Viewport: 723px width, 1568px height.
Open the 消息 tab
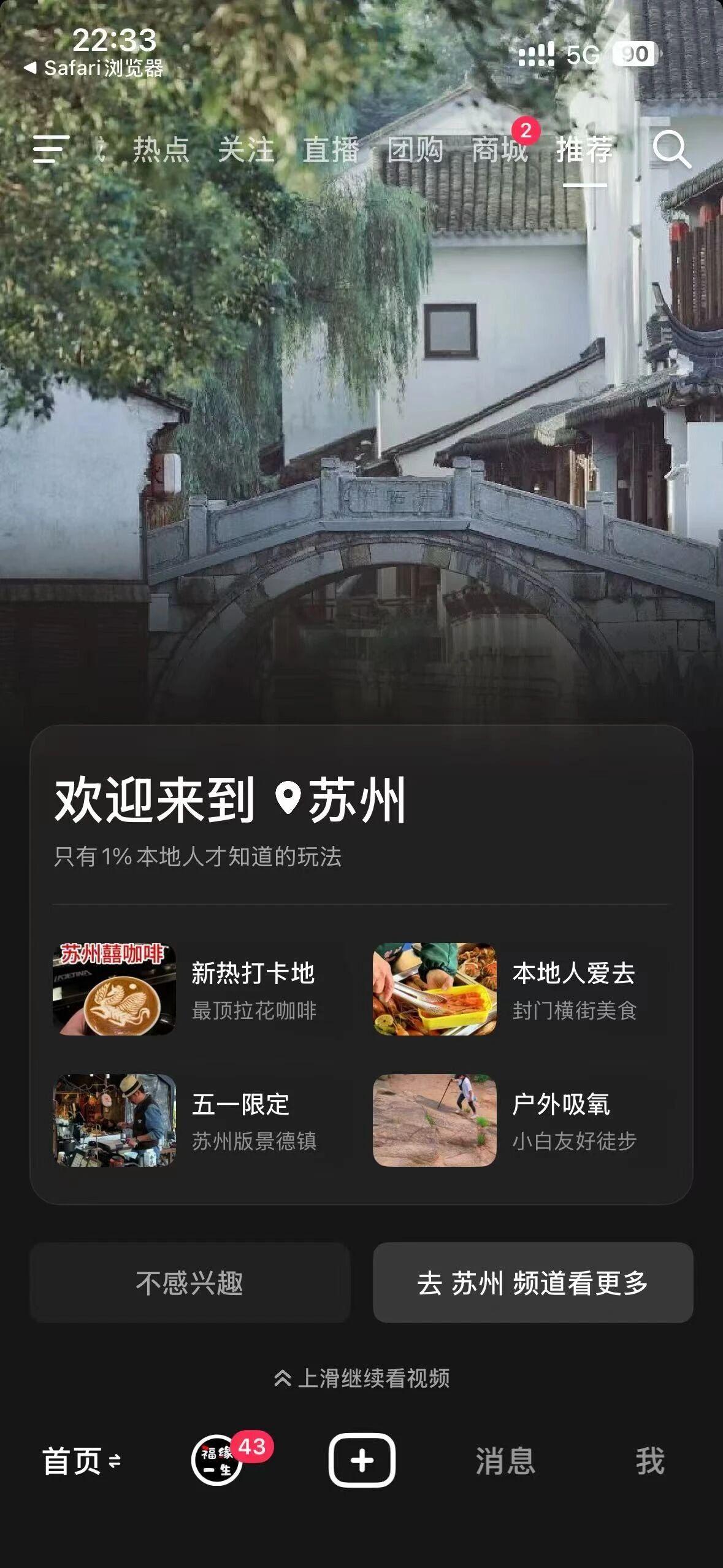[505, 1461]
